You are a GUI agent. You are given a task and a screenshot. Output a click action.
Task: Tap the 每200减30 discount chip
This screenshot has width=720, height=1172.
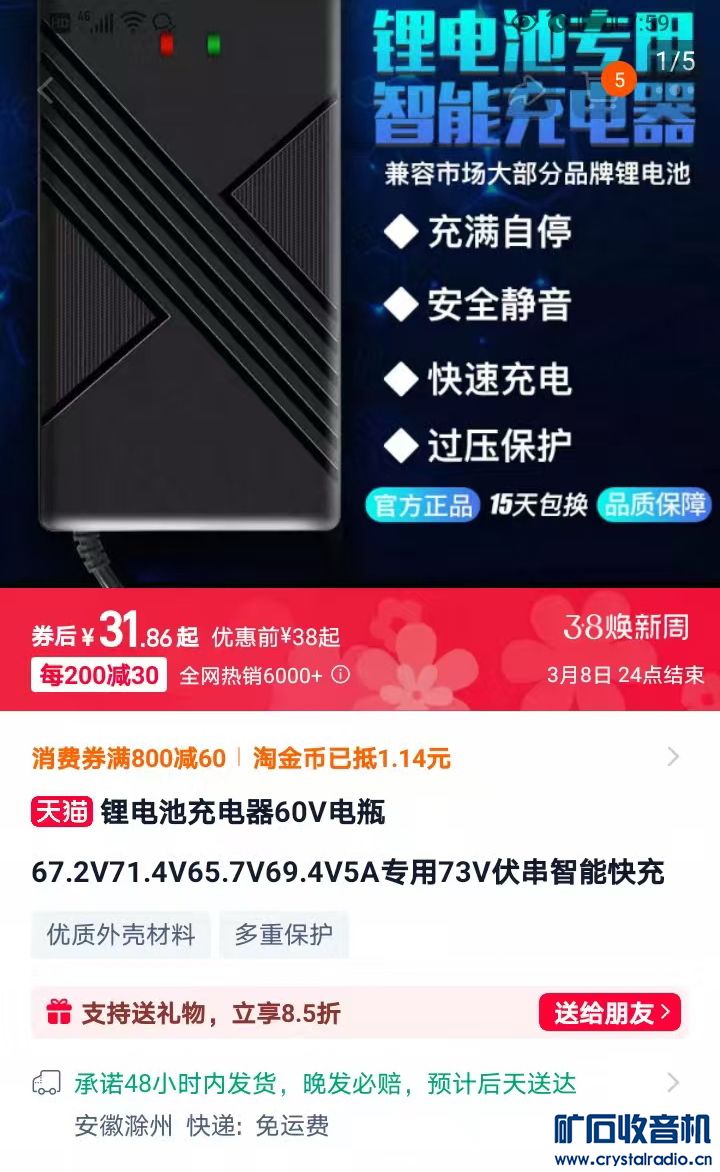[x=99, y=675]
